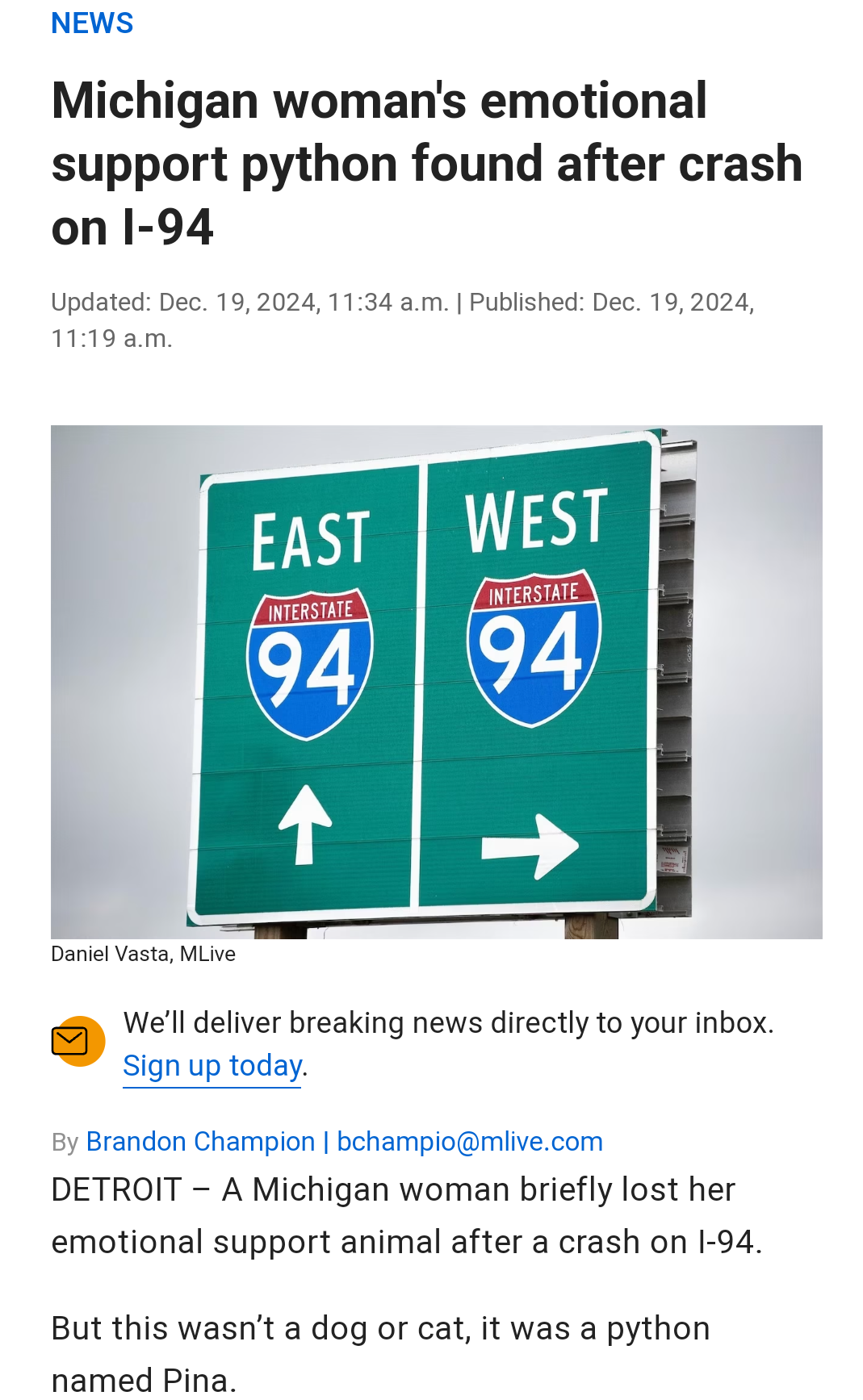Open Brandon Champion's author page

tap(200, 1142)
